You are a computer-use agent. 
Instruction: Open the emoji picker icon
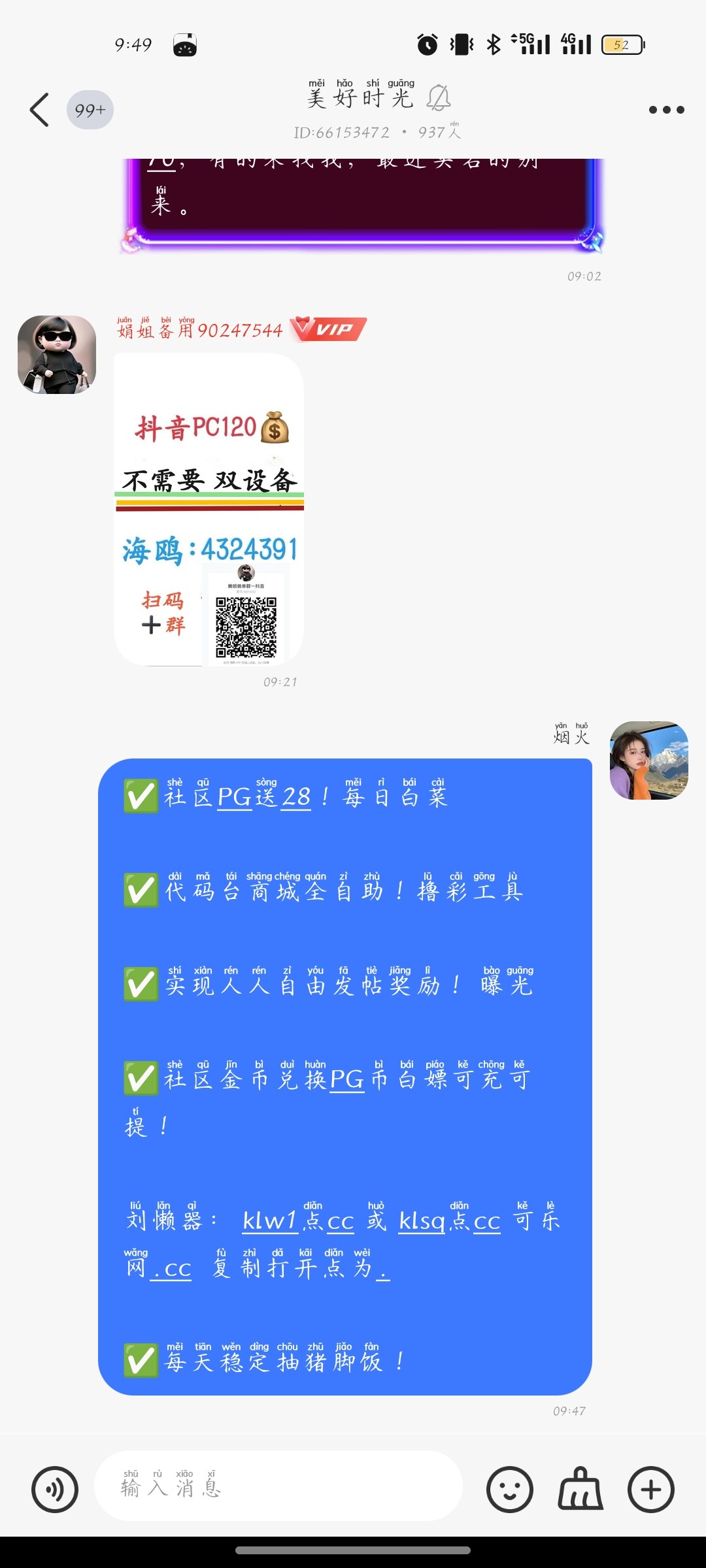coord(509,1488)
